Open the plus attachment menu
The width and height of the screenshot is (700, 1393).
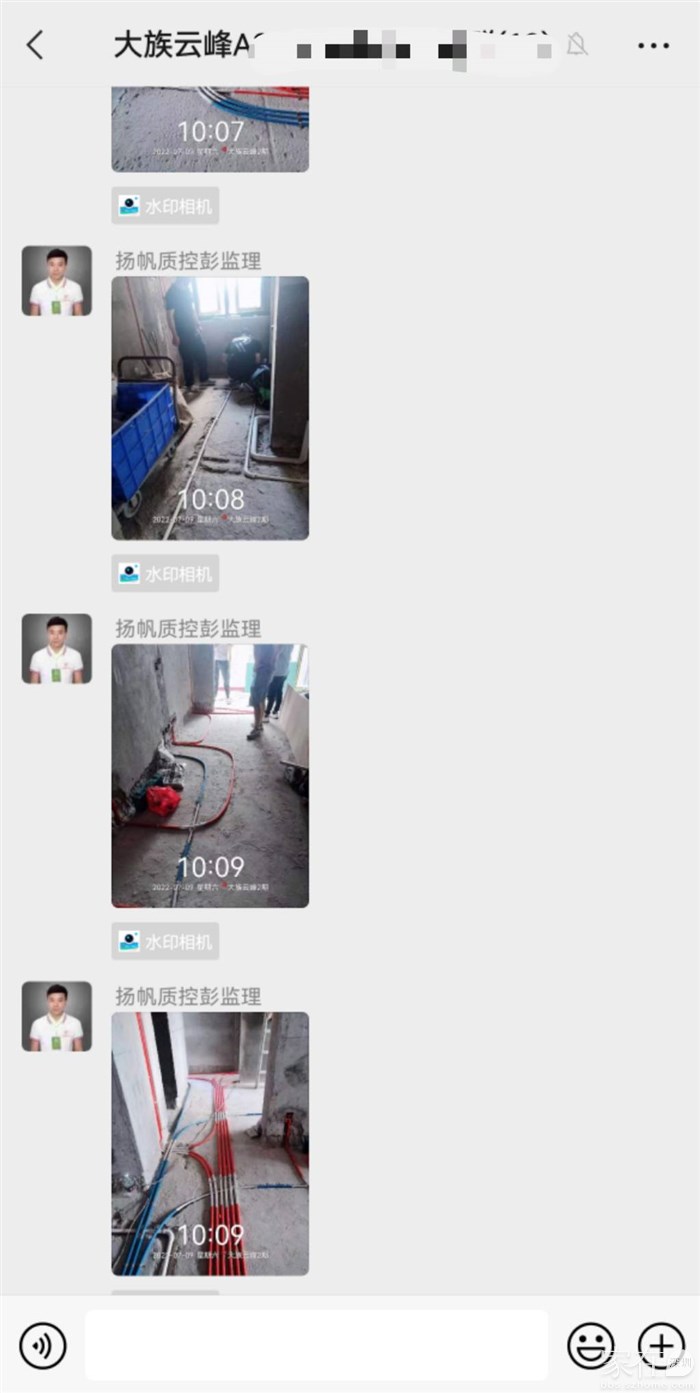pos(661,1345)
